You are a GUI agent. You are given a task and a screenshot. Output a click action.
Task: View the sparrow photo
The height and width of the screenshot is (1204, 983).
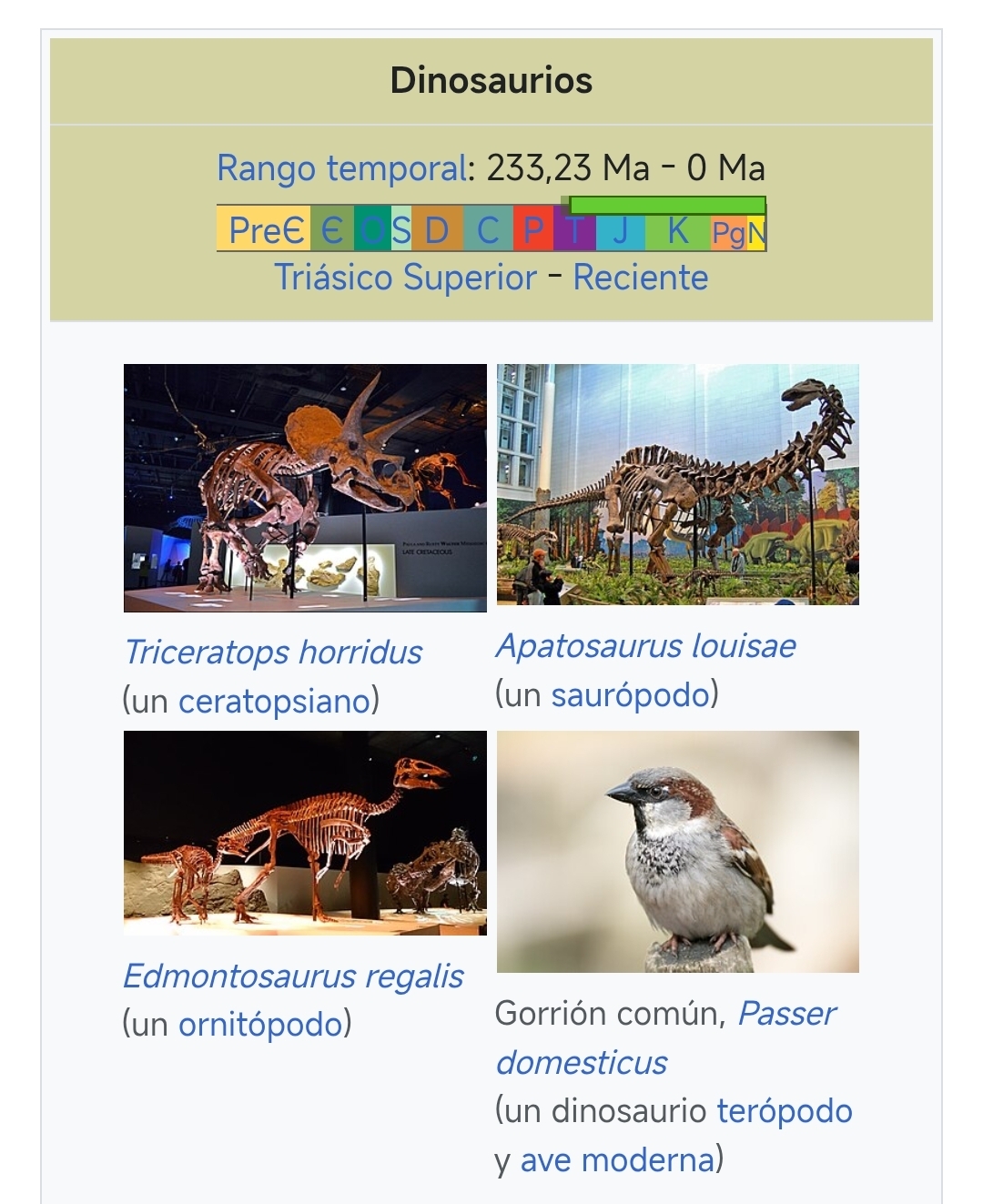click(x=677, y=851)
